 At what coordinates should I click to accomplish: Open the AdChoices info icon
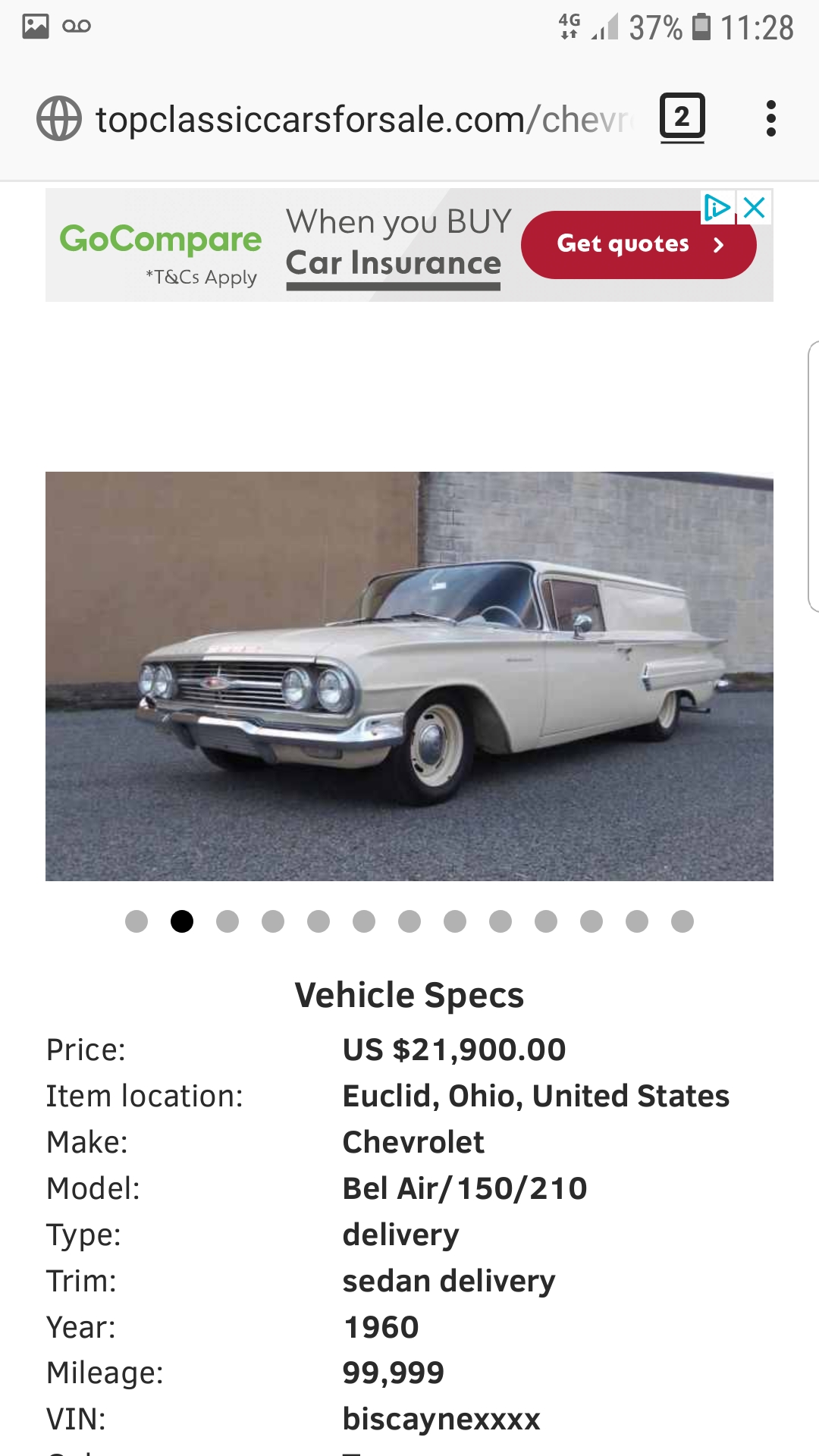717,207
